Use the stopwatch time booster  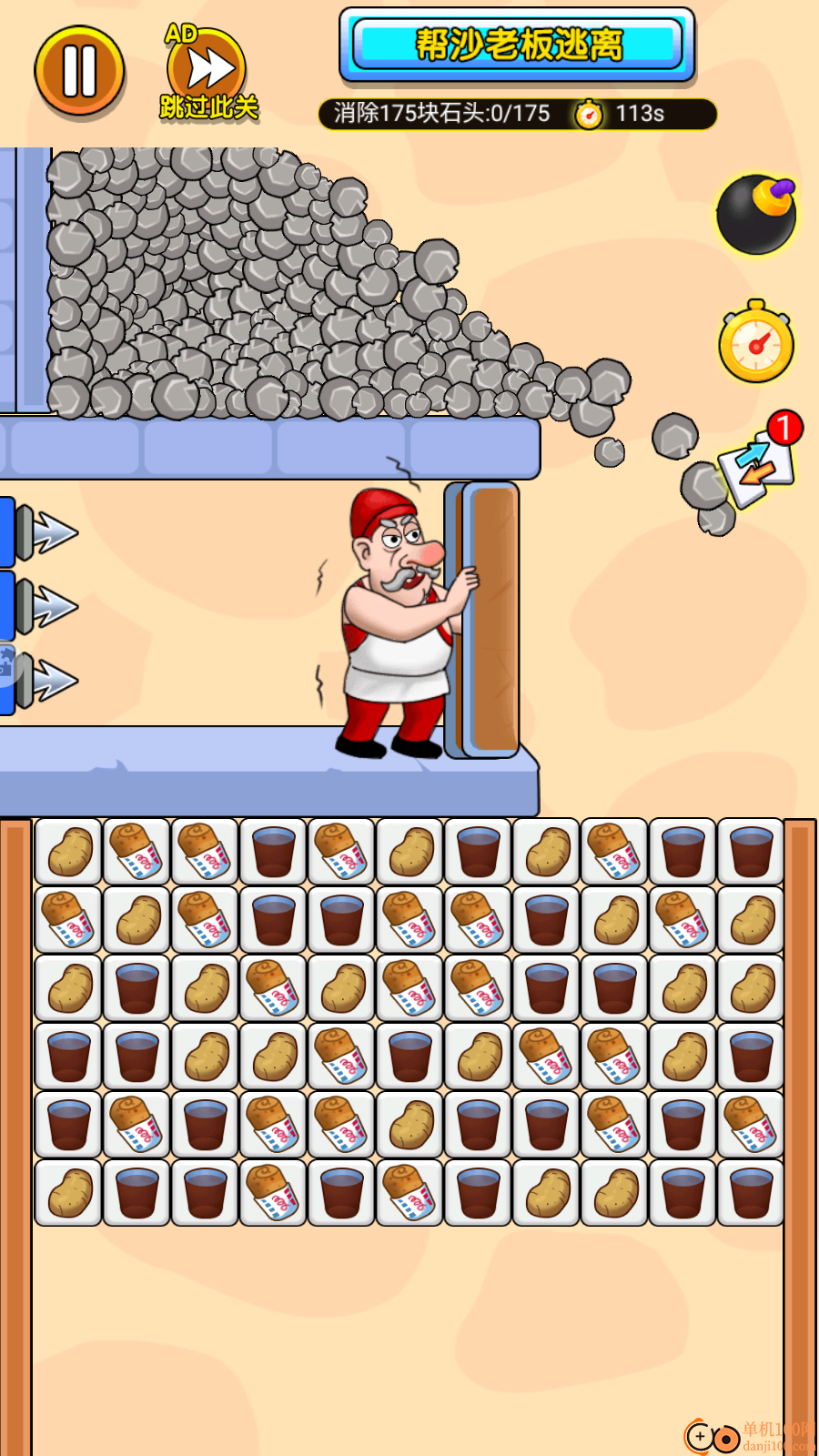[756, 343]
